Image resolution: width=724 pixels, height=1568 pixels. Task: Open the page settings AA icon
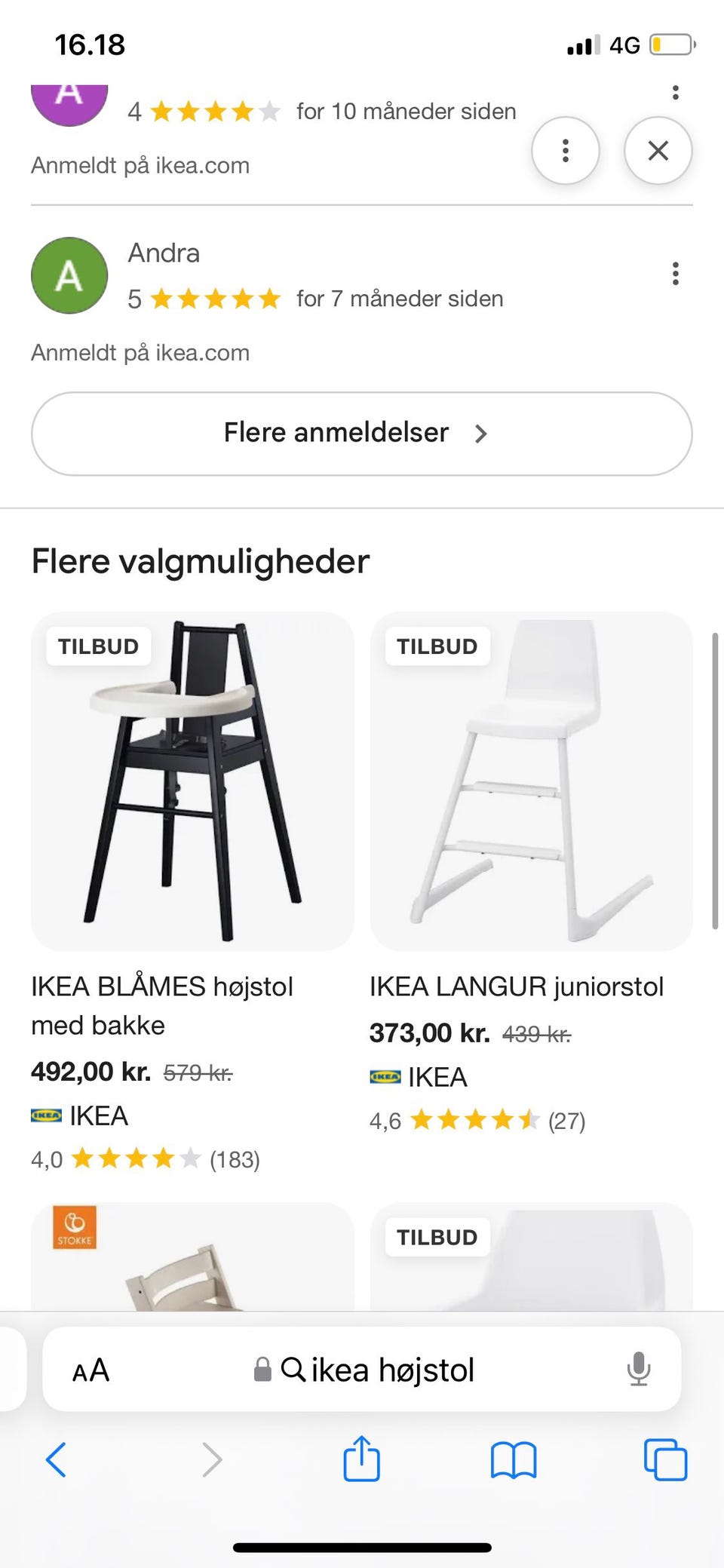90,1370
